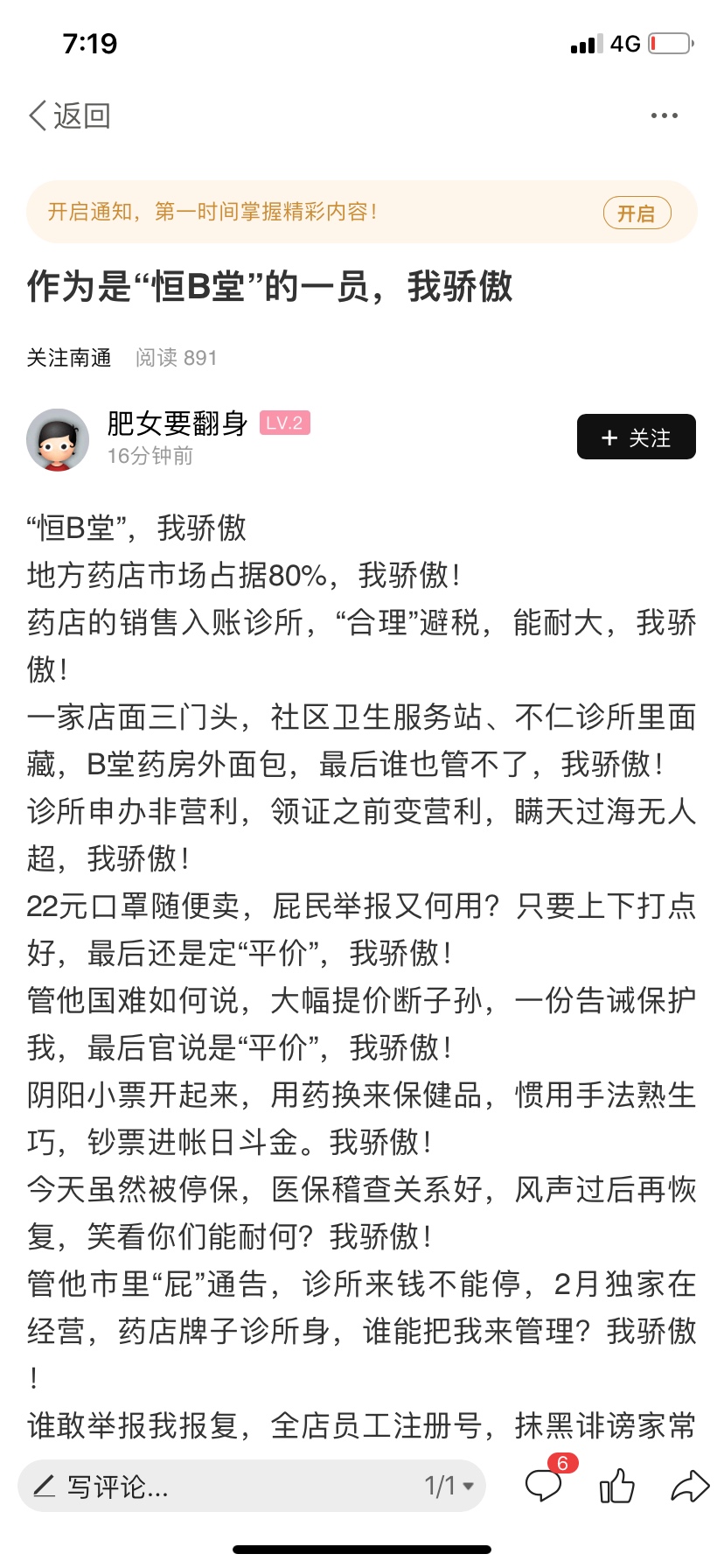This screenshot has height=1568, width=724.
Task: Open 肥女要翻身's profile avatar
Action: [58, 439]
